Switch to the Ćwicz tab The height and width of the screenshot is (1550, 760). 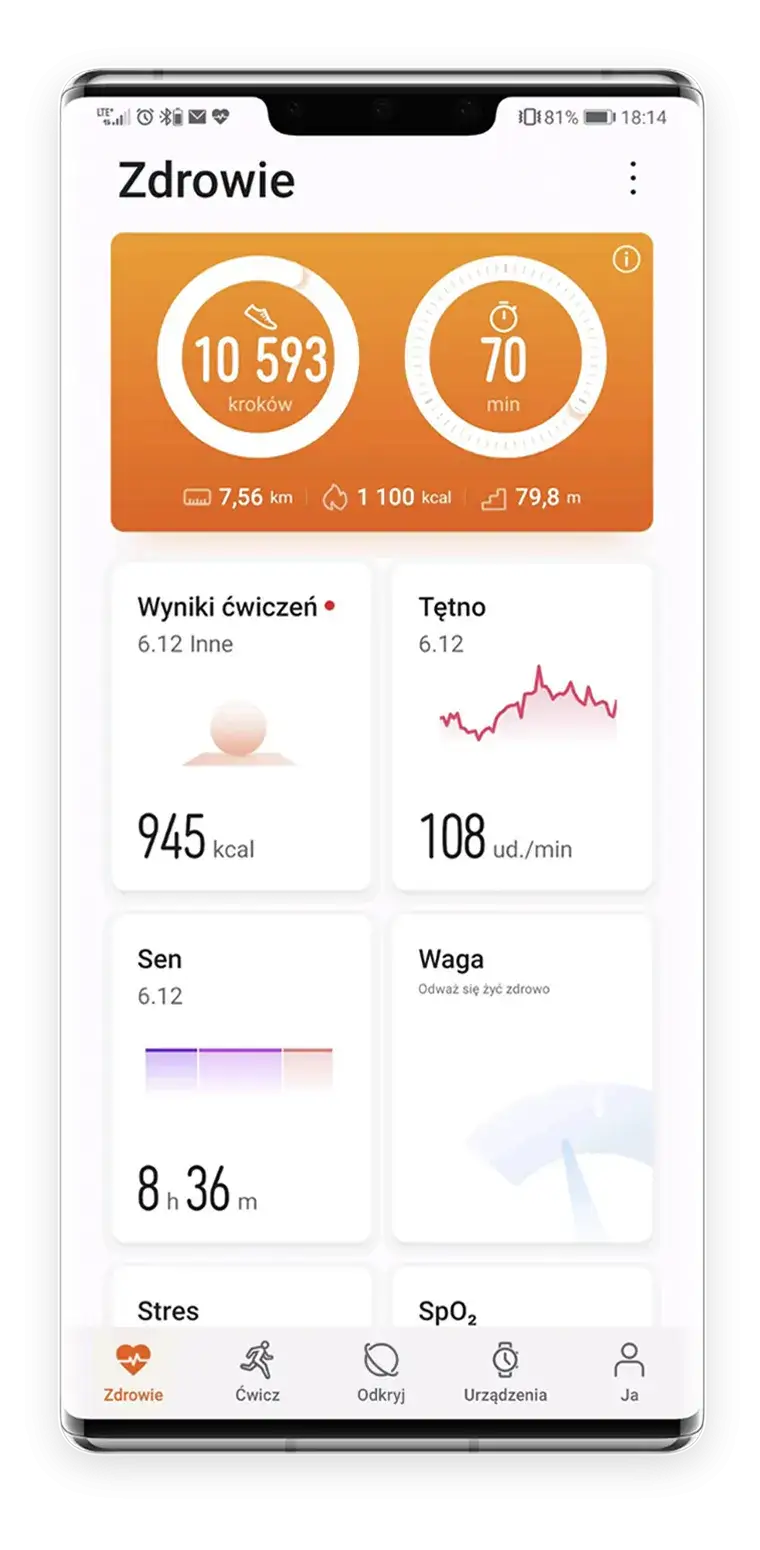coord(257,1373)
